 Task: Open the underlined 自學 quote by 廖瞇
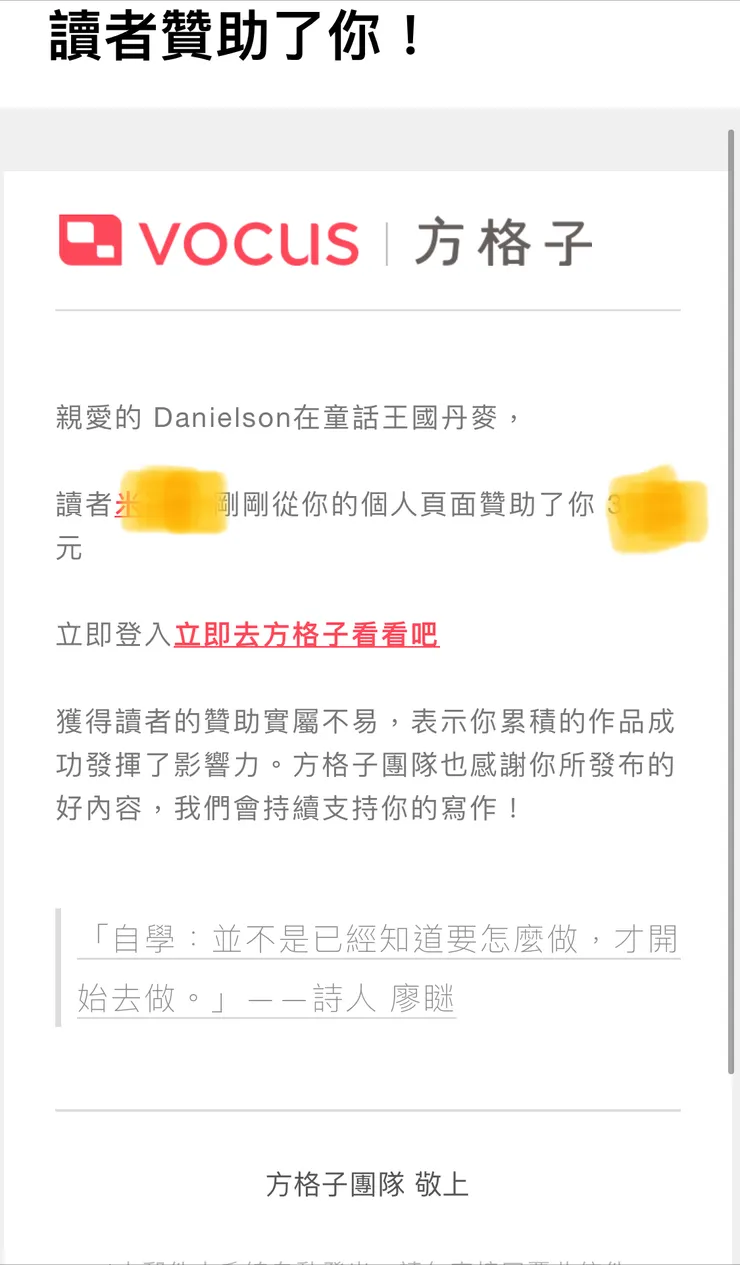pyautogui.click(x=378, y=941)
